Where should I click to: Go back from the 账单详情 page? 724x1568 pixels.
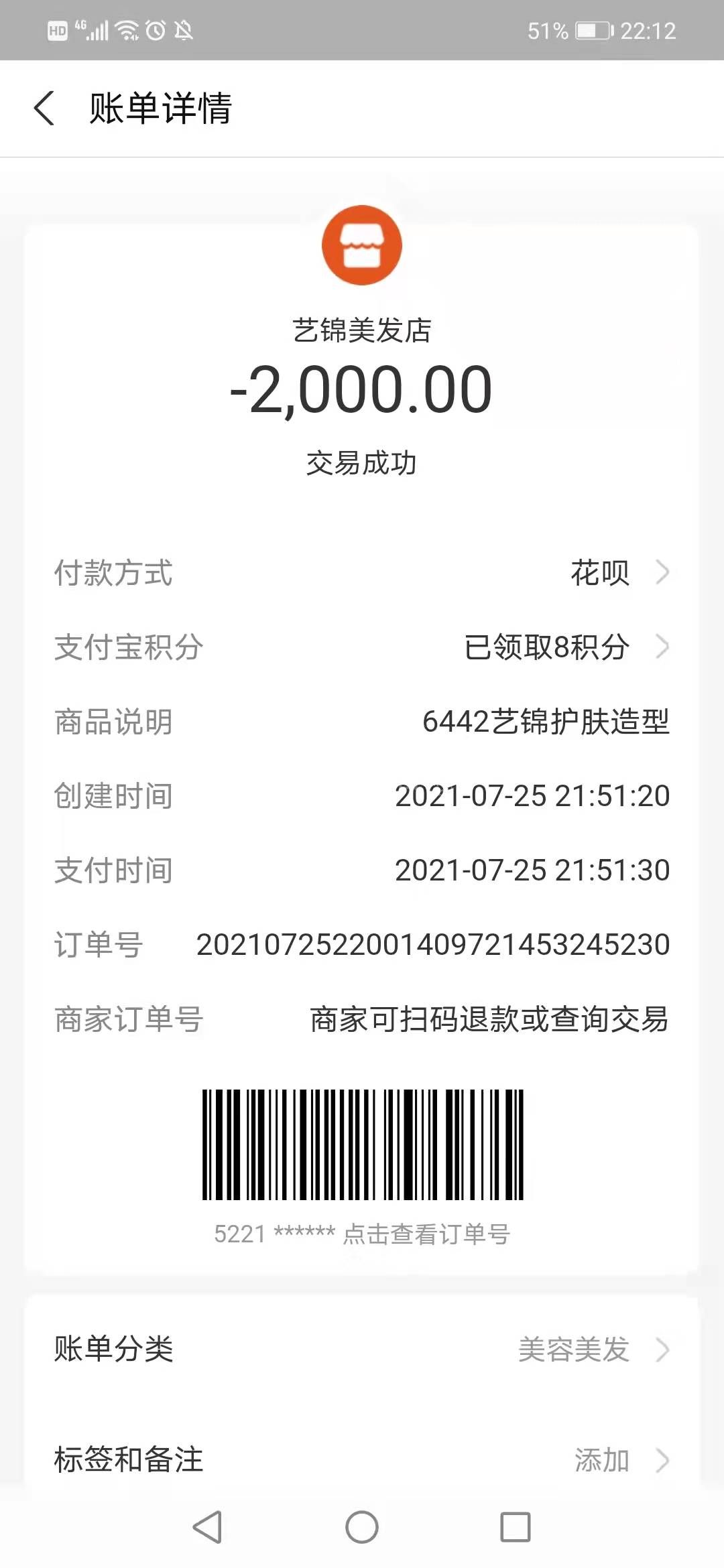pos(44,109)
